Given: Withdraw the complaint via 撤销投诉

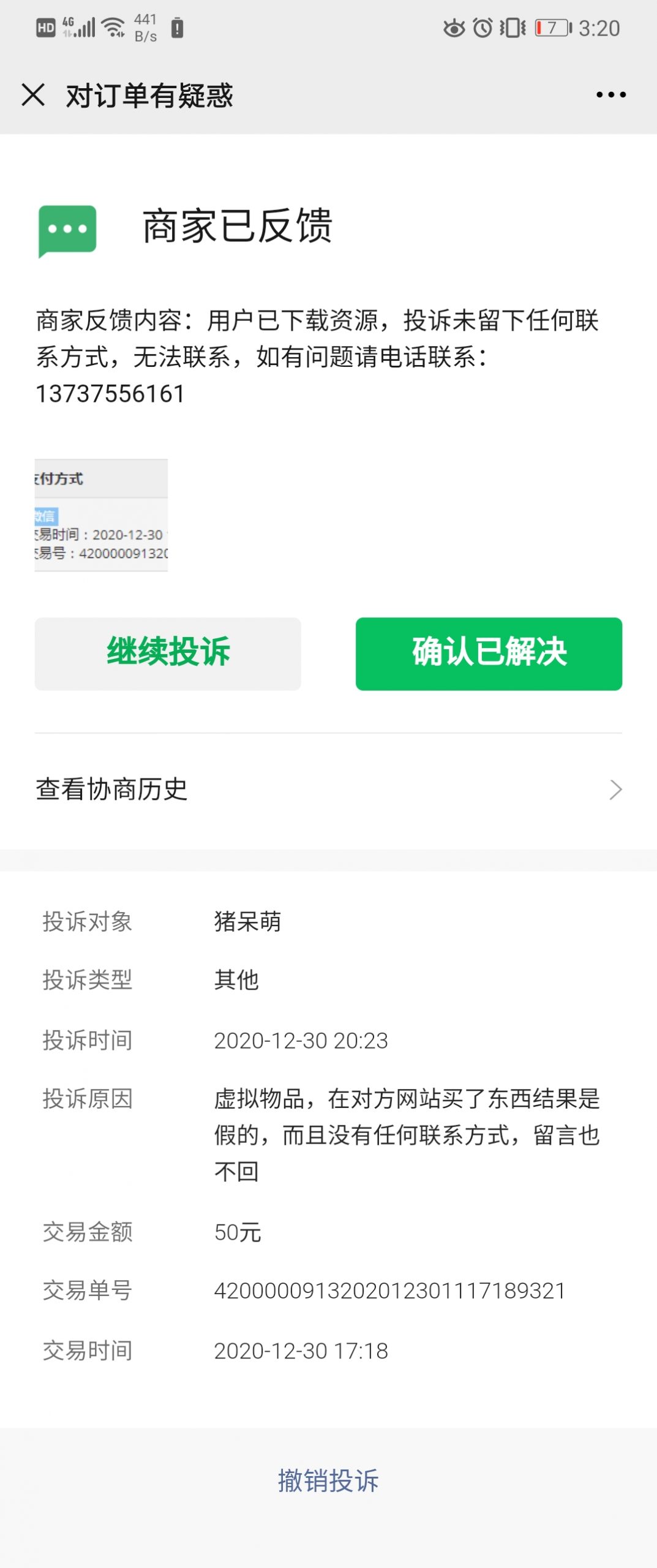Looking at the screenshot, I should [x=328, y=1480].
